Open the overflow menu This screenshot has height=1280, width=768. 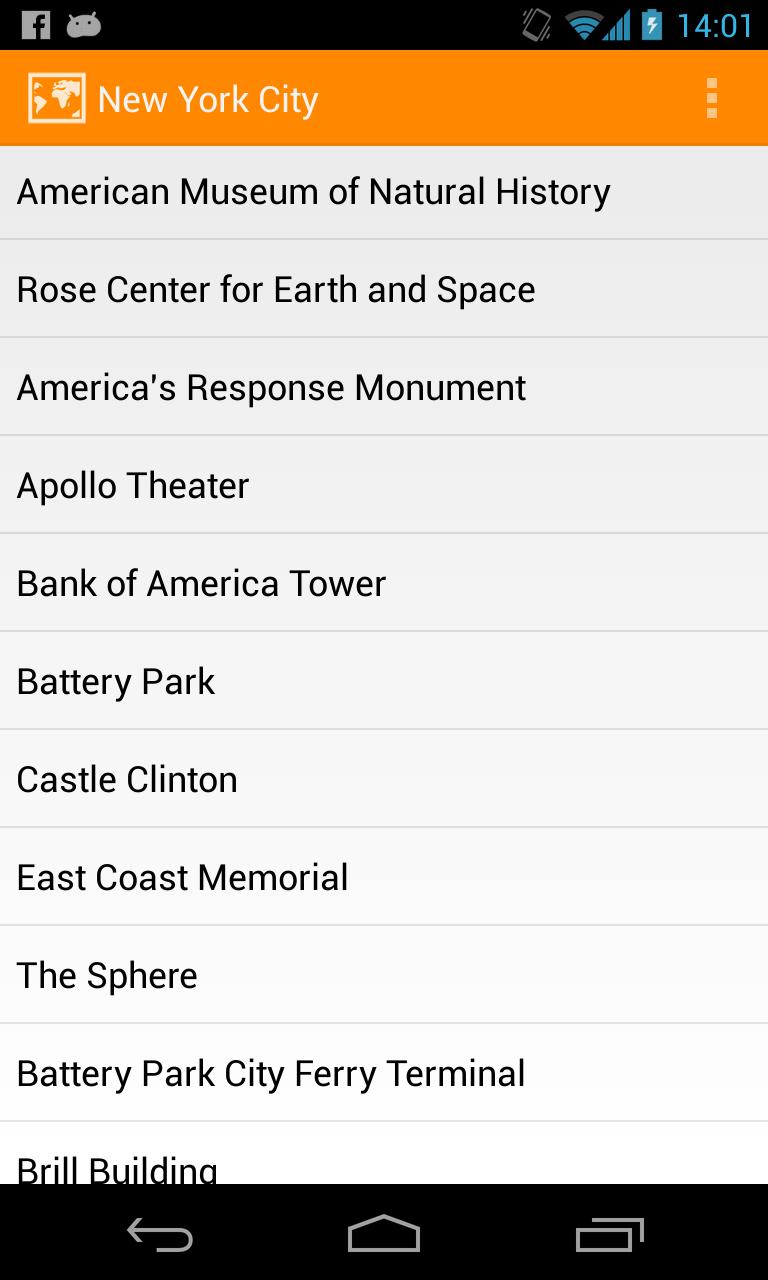tap(711, 99)
